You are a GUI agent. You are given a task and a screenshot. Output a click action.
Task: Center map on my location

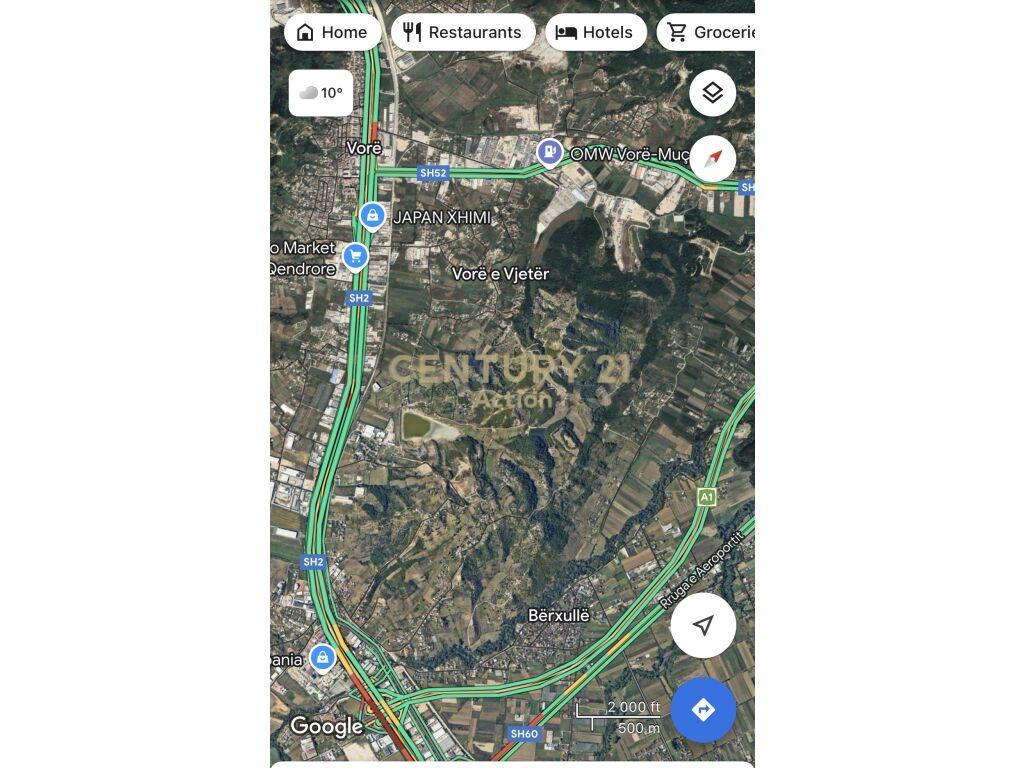(703, 625)
